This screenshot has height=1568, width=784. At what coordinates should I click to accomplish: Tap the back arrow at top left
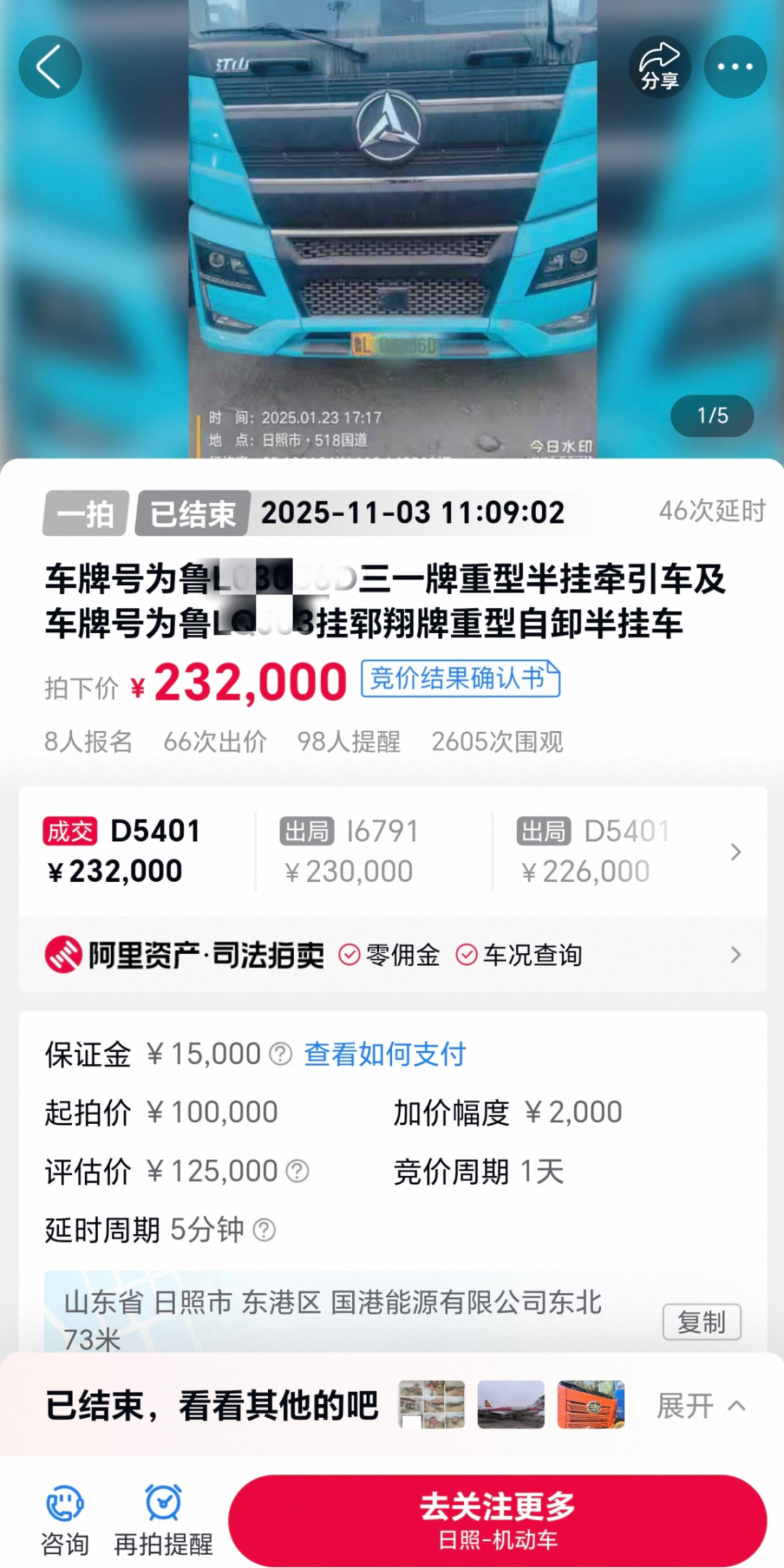[50, 67]
